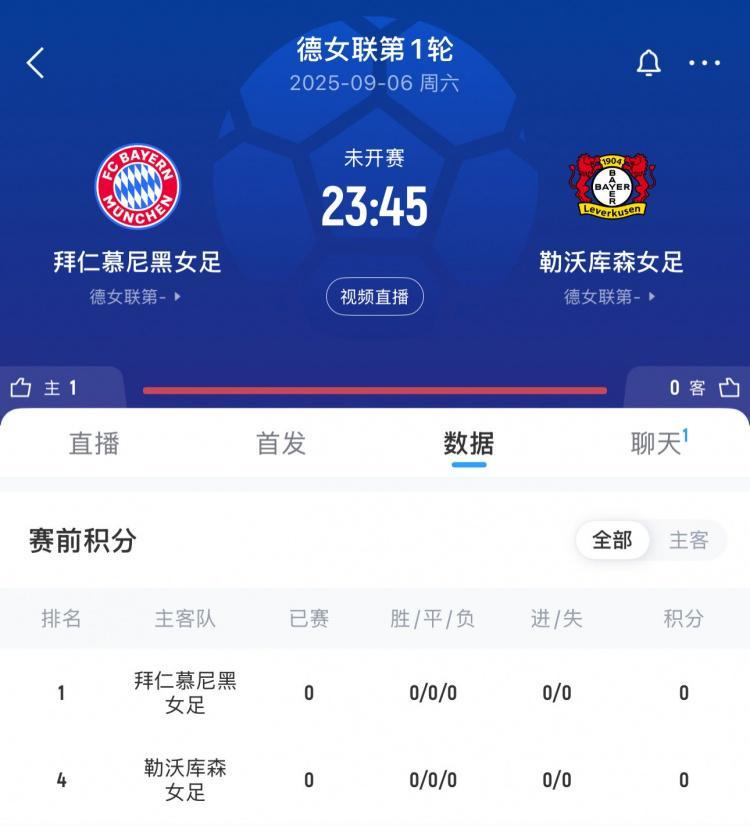Viewport: 750px width, 826px height.
Task: Open the 聊天 chat tab
Action: [x=653, y=443]
